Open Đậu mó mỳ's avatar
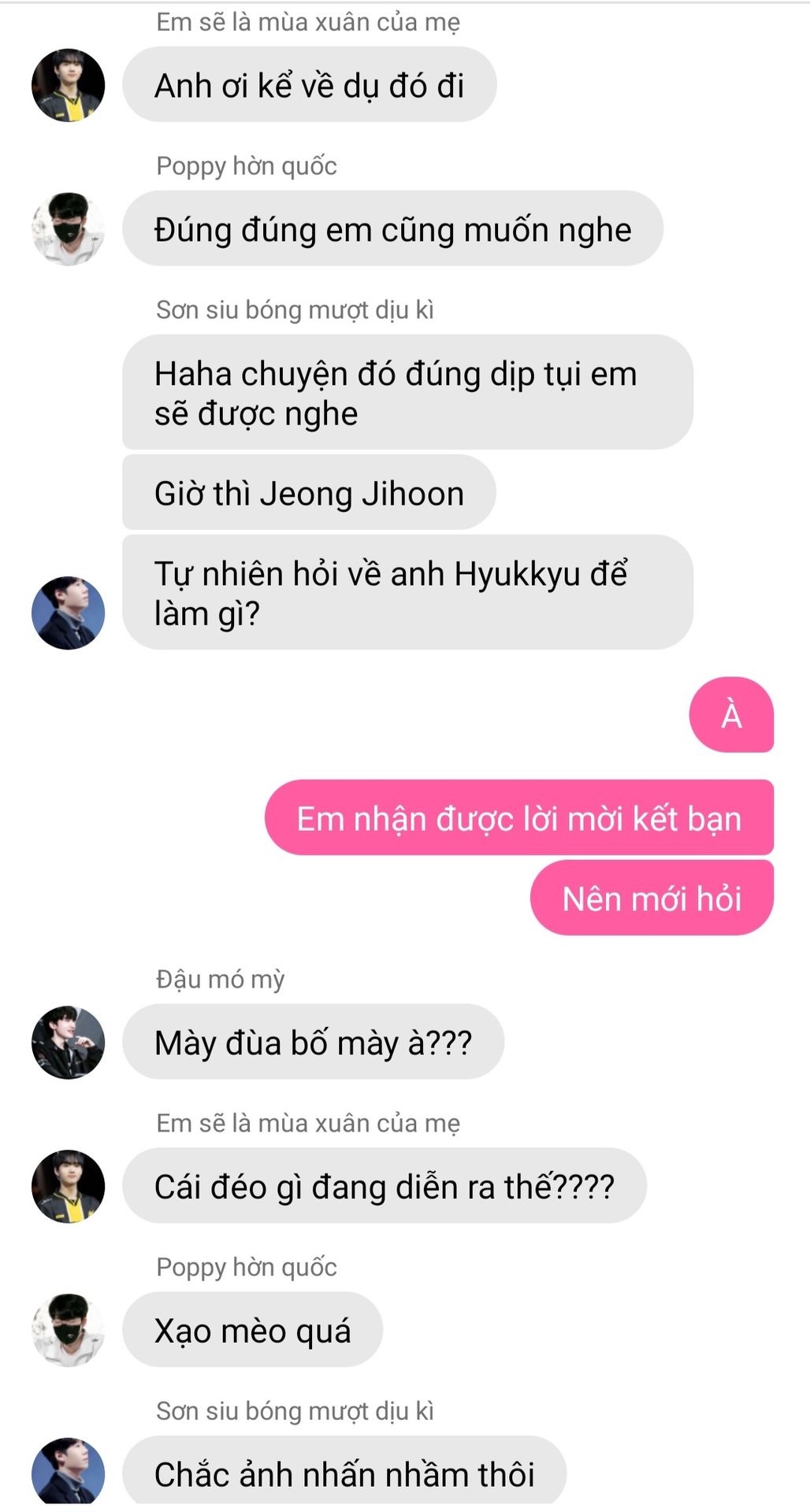The image size is (810, 1512). (68, 1042)
